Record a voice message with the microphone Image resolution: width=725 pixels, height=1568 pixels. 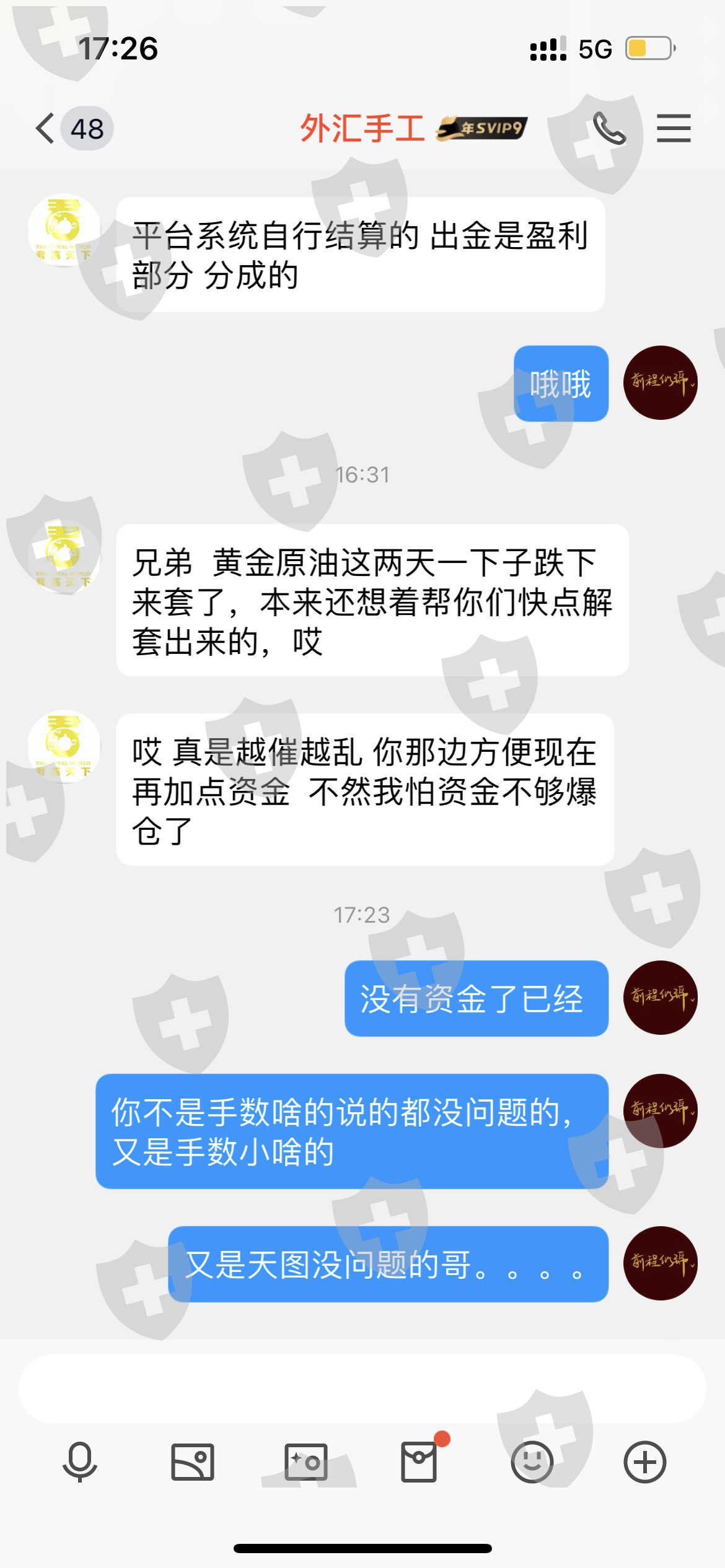point(80,1461)
